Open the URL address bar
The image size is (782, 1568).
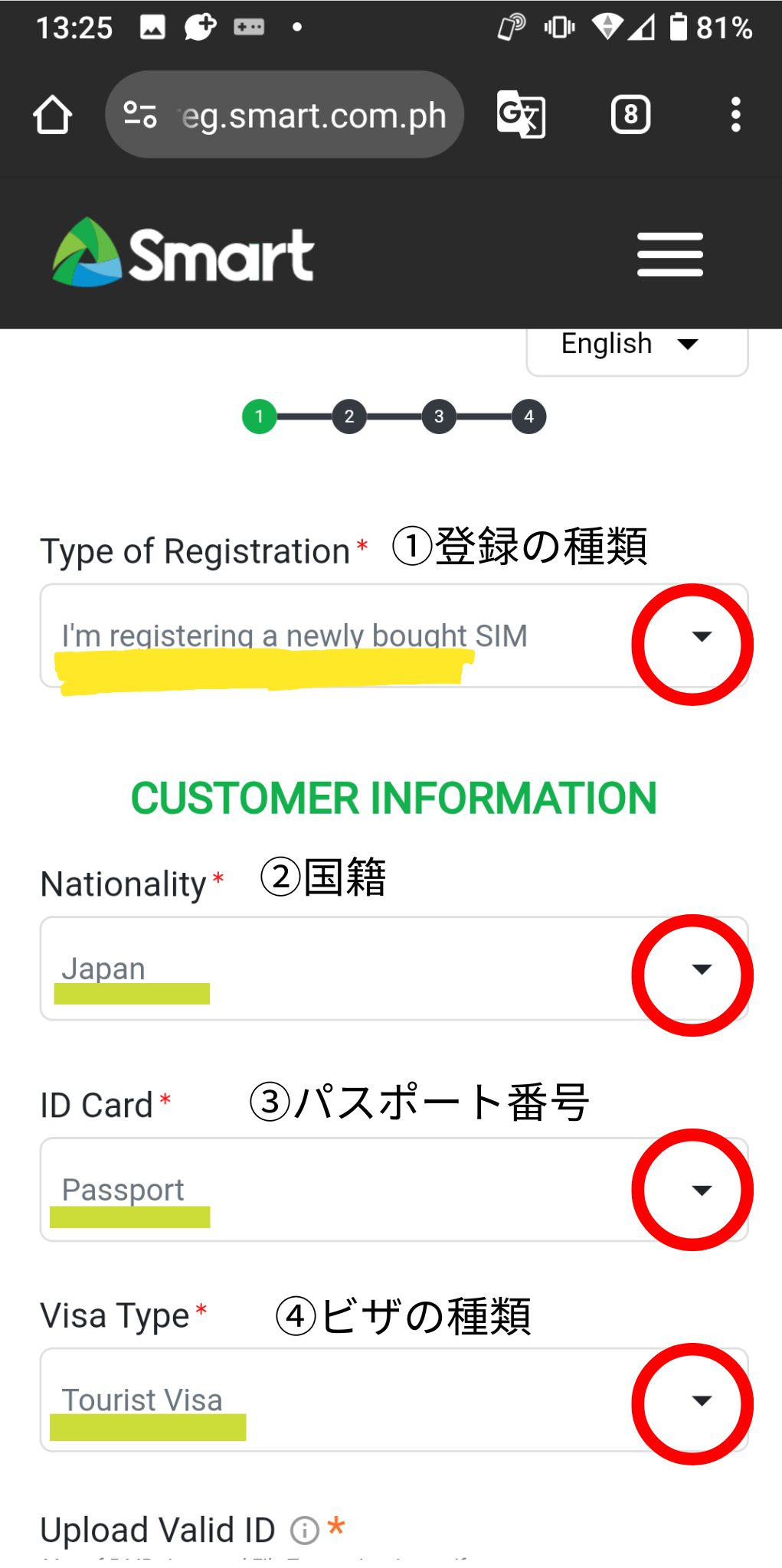(284, 115)
